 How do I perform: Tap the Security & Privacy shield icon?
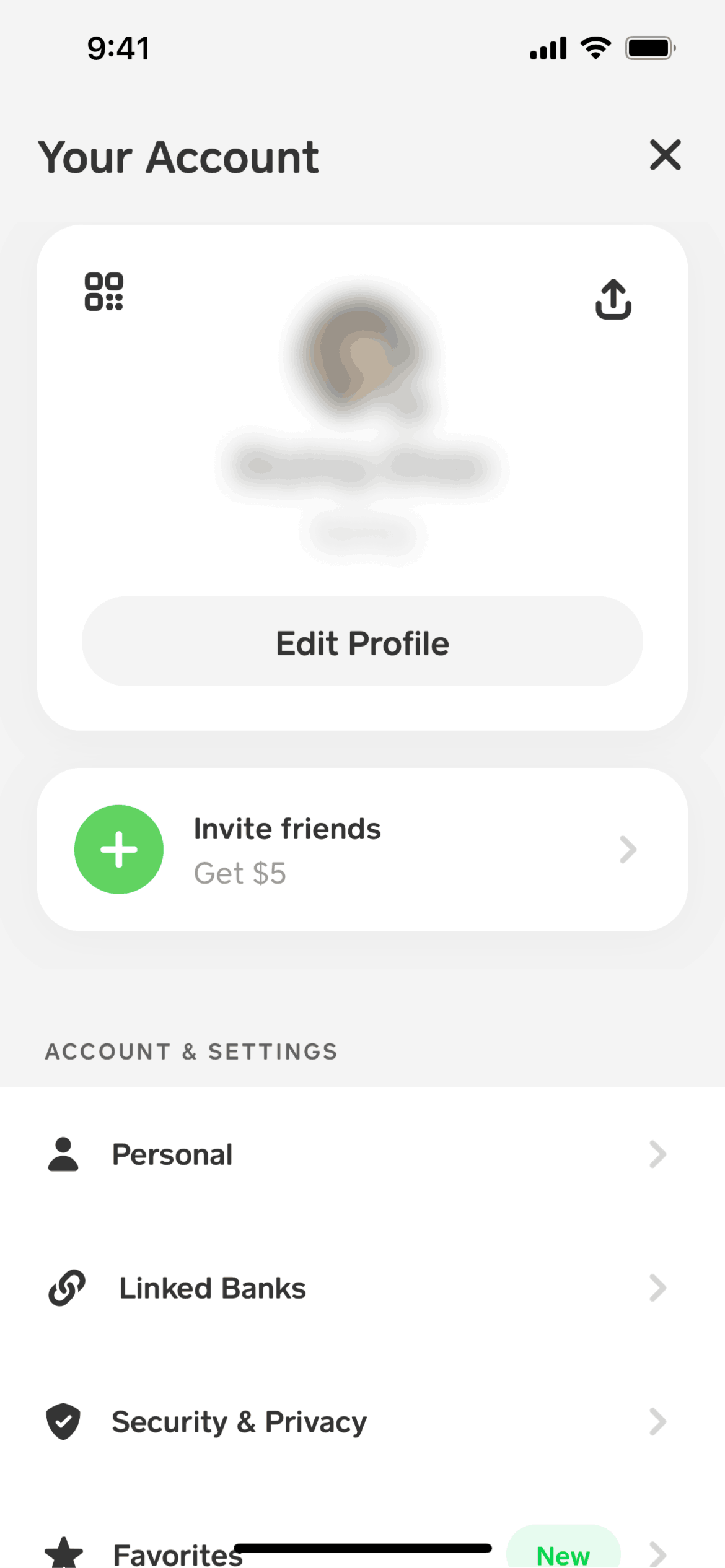63,1421
